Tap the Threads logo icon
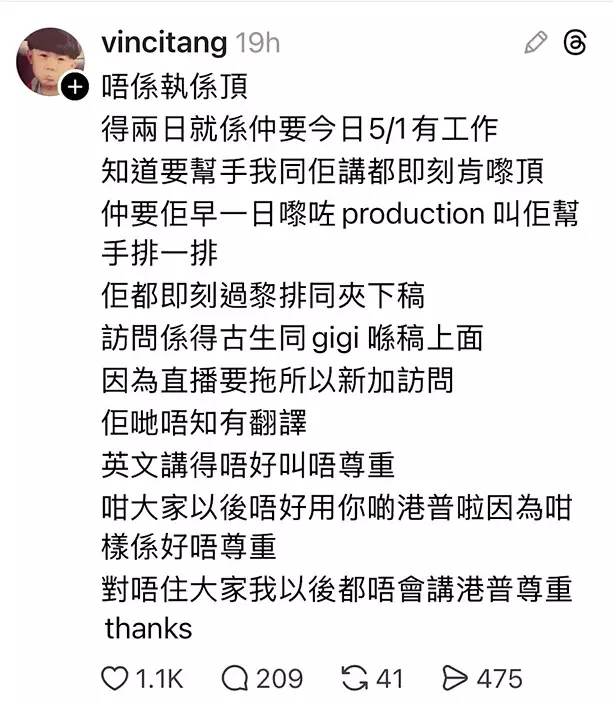 tap(576, 43)
